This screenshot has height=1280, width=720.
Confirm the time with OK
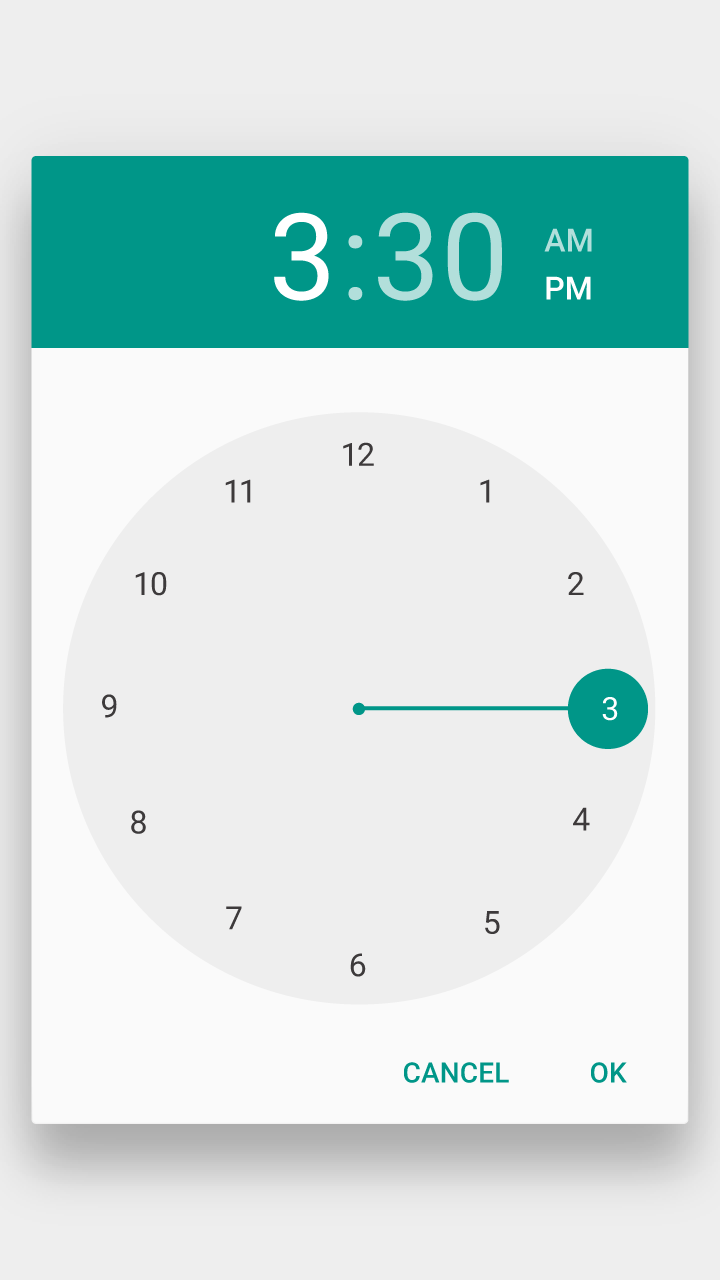608,1073
